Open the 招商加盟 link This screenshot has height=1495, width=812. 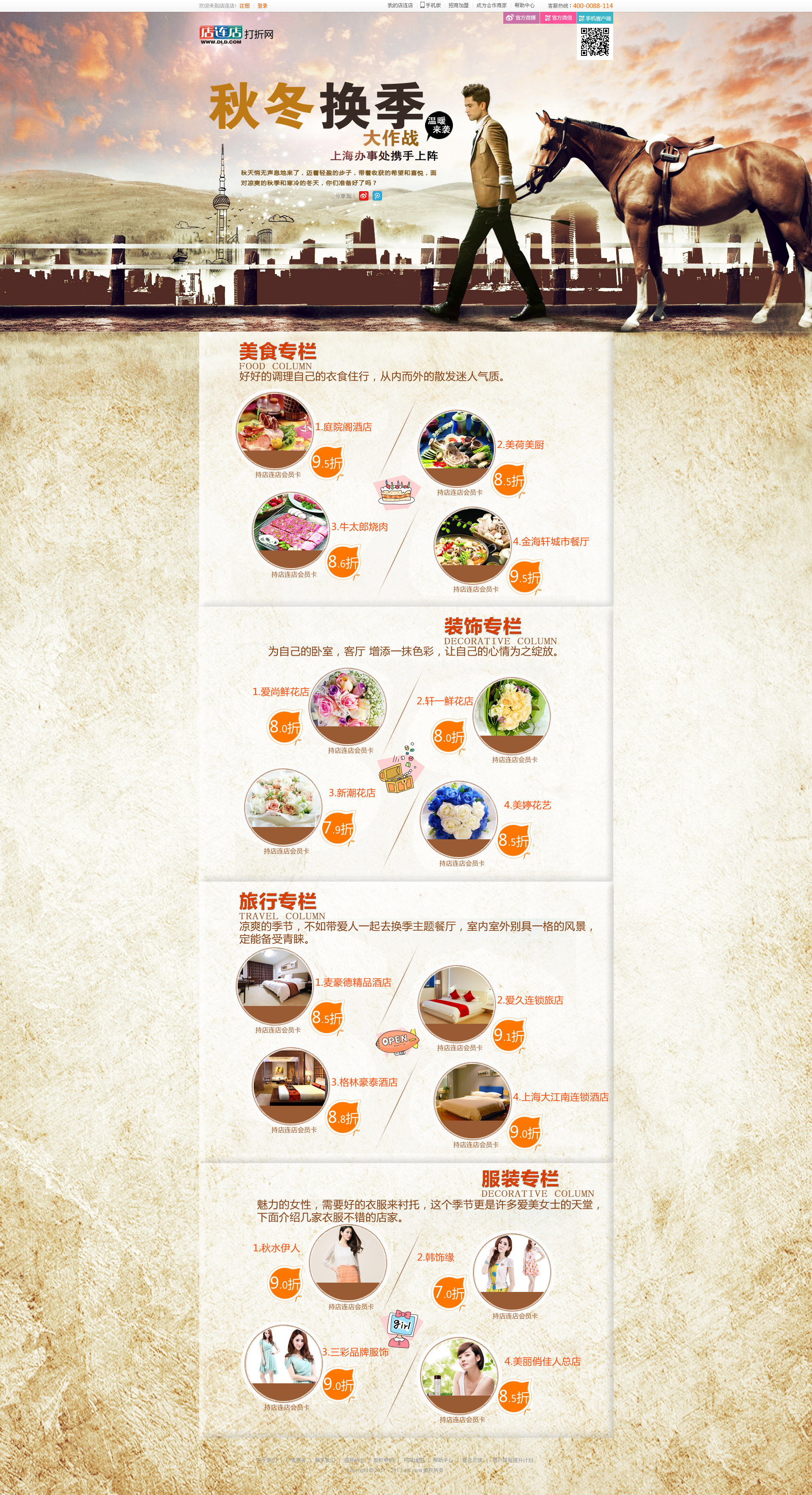coord(458,6)
